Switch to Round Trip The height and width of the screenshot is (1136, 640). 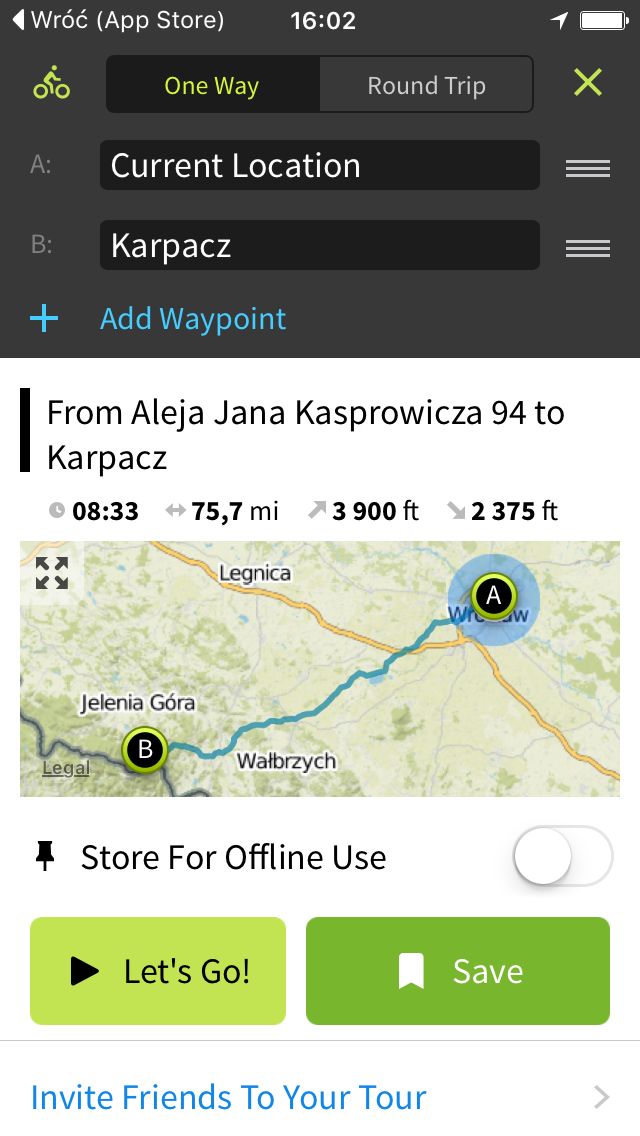click(426, 85)
